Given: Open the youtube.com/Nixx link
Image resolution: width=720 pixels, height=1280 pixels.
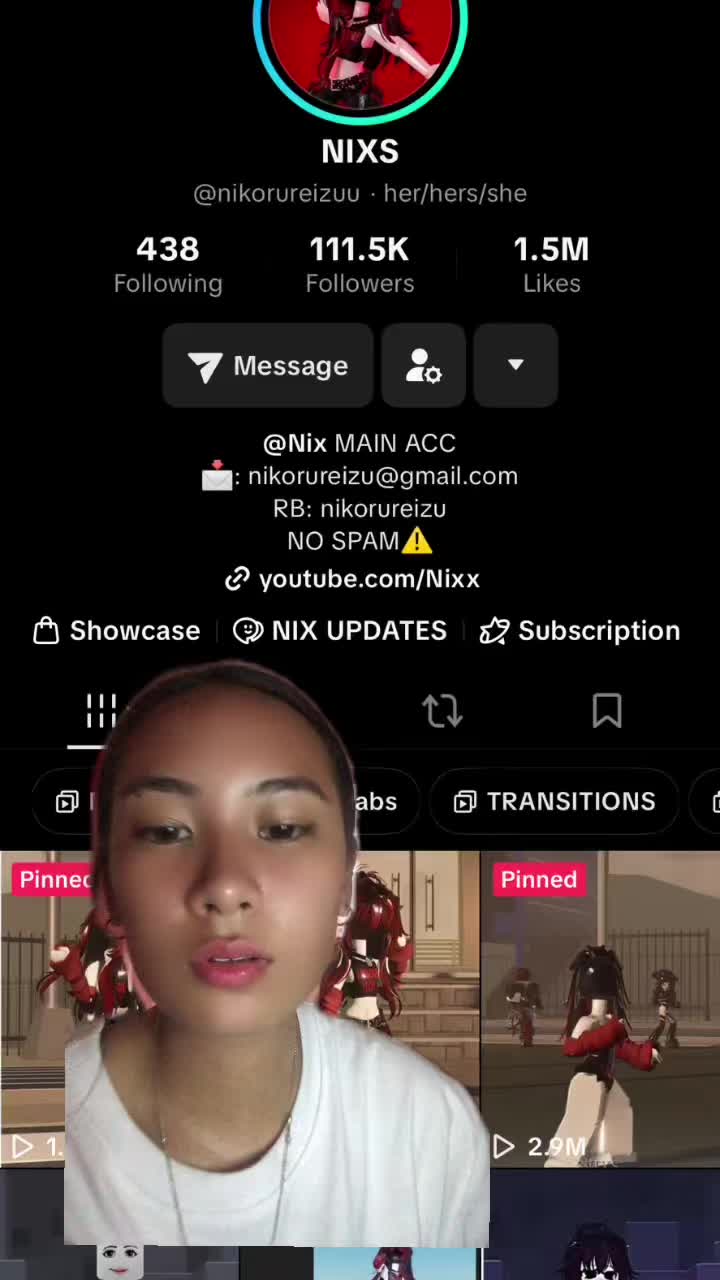Looking at the screenshot, I should point(353,579).
